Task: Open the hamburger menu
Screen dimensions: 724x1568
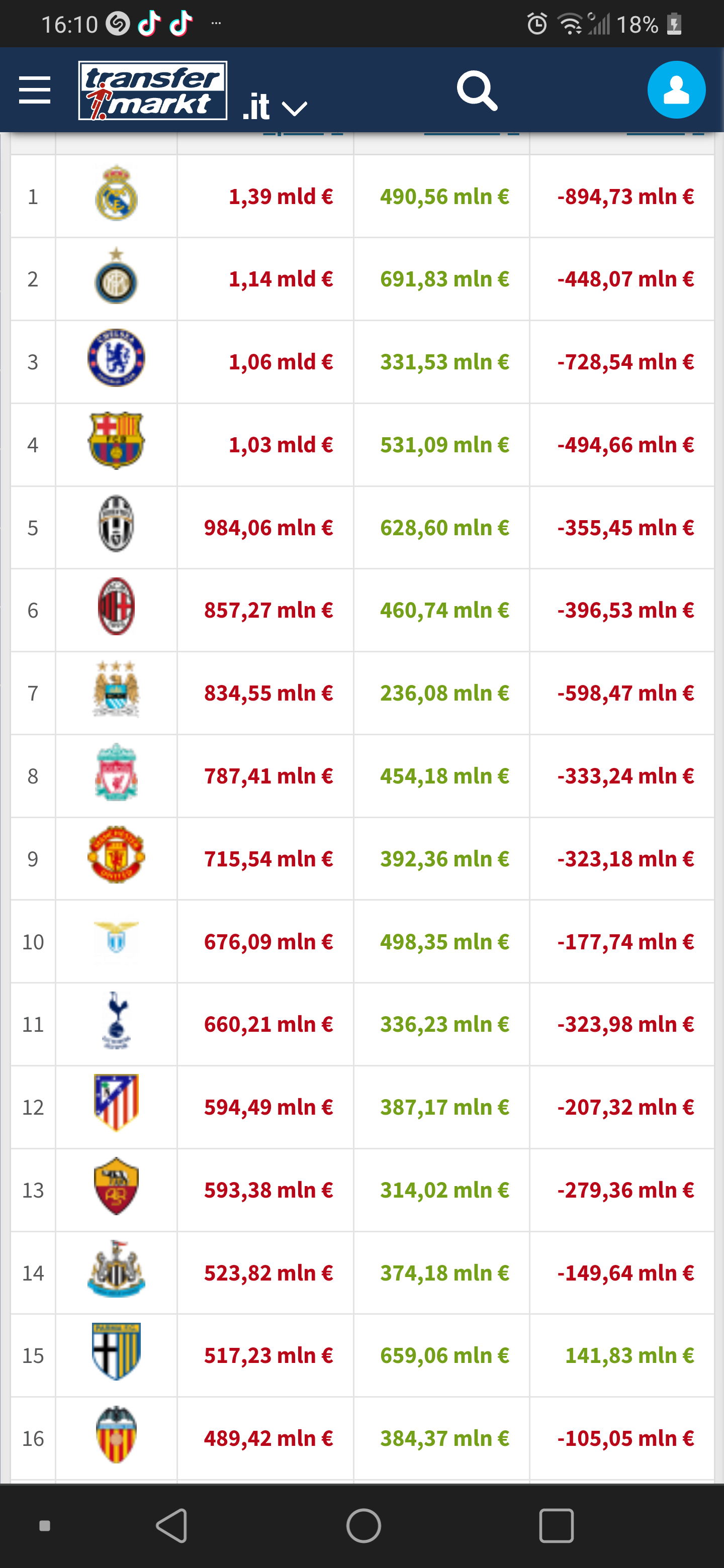Action: 35,90
